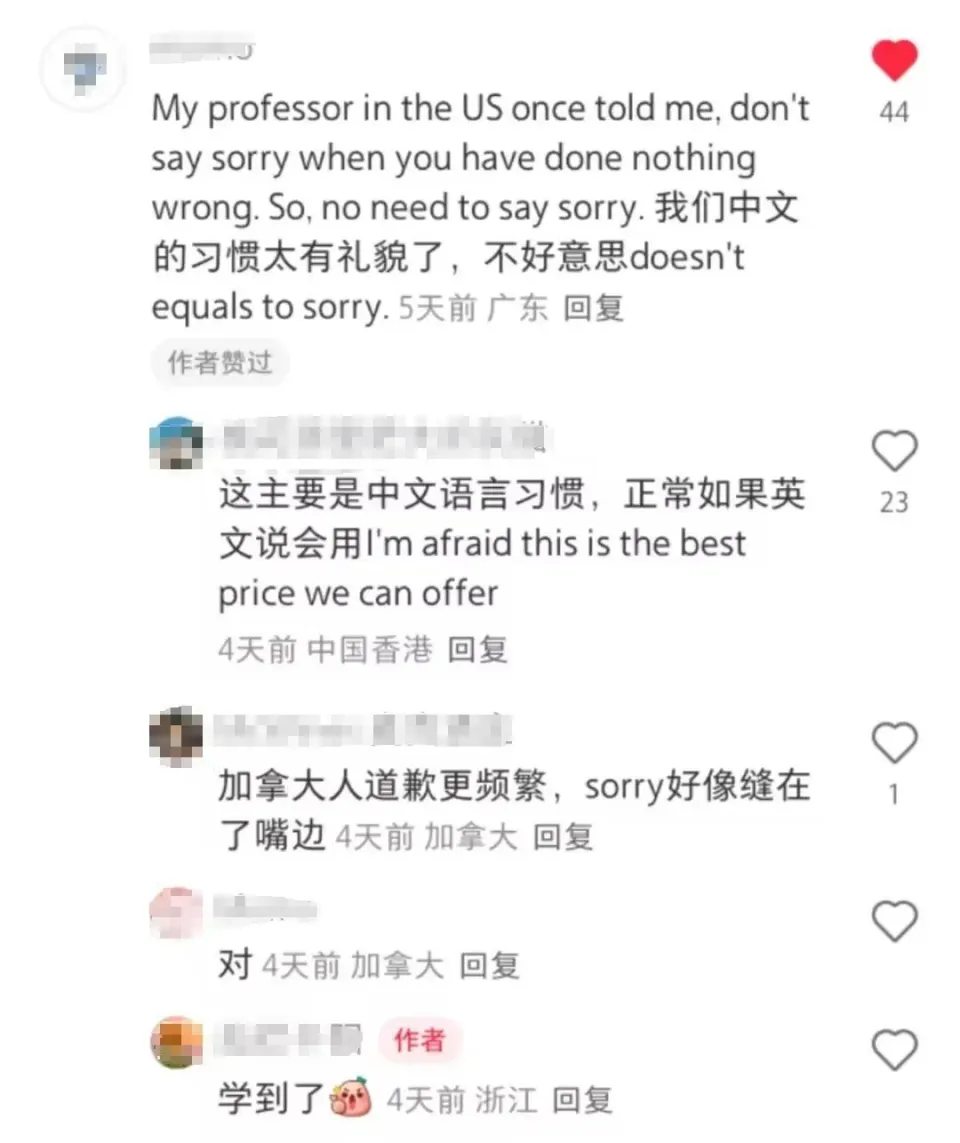960x1143 pixels.
Task: Like the comment from 中国香港 about language habits
Action: coord(894,453)
